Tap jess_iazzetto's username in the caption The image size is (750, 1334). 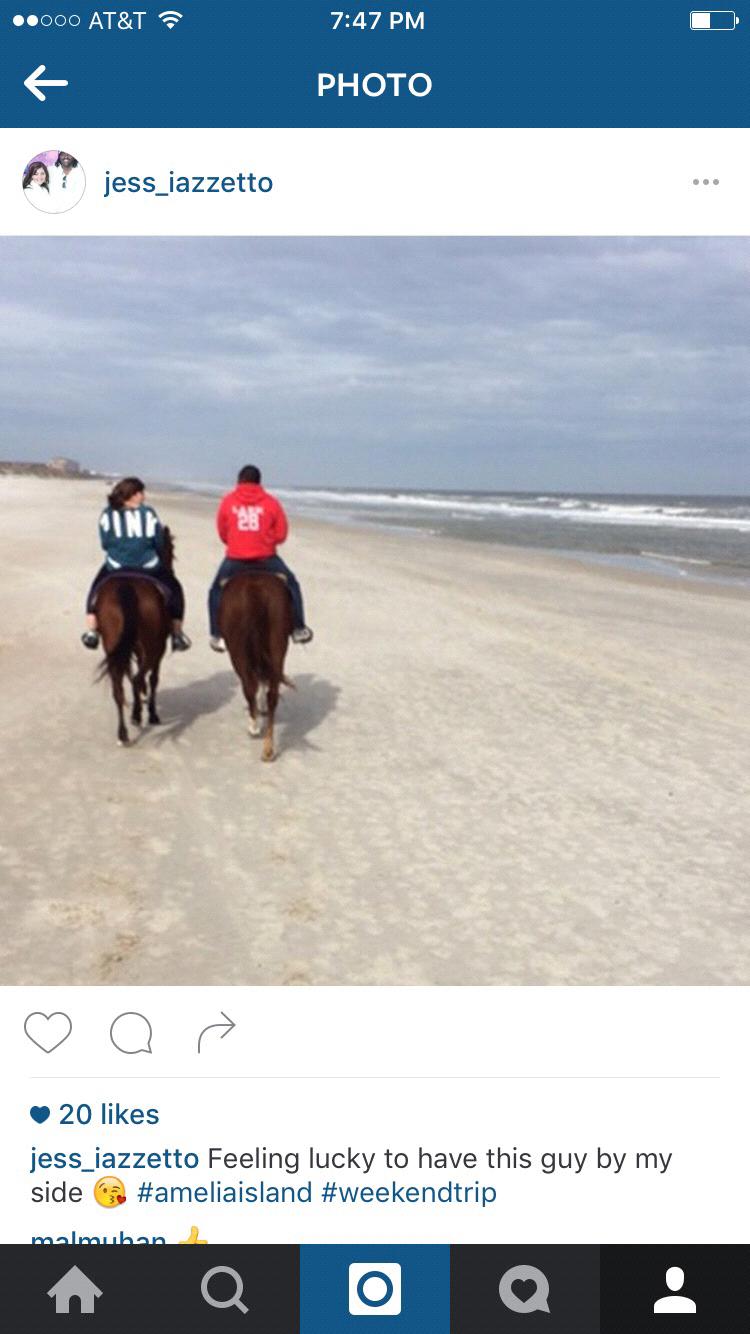point(114,1158)
